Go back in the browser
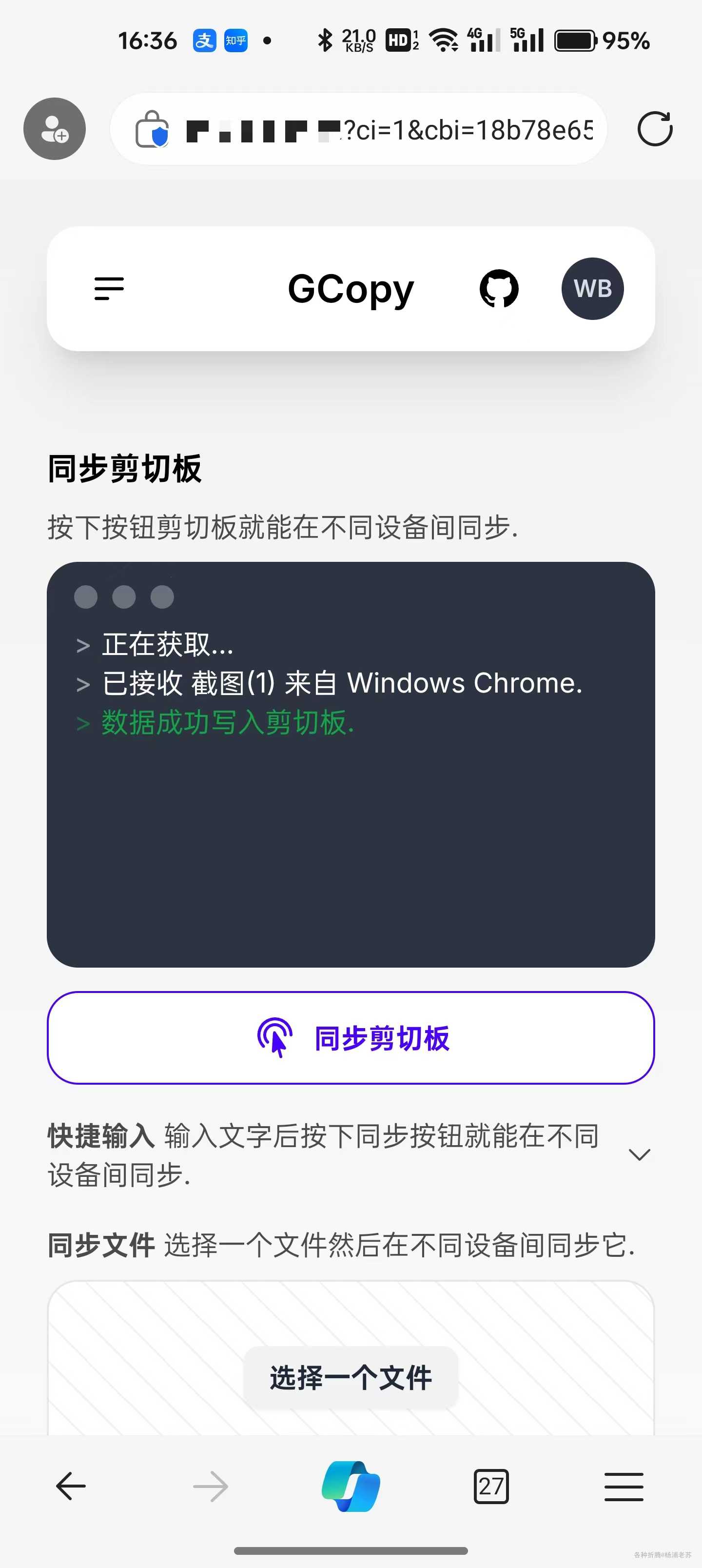This screenshot has width=702, height=1568. (71, 1486)
